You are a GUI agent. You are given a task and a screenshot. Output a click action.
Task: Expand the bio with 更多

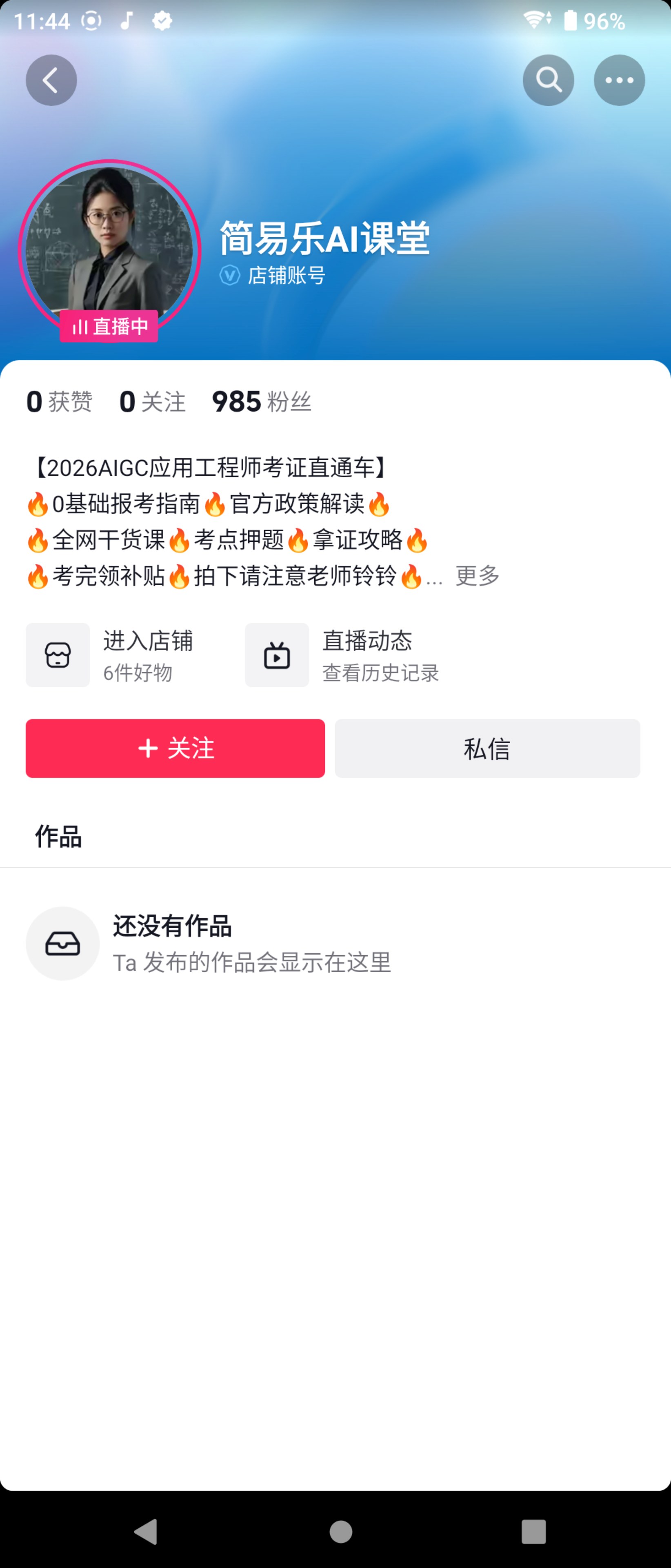coord(478,575)
